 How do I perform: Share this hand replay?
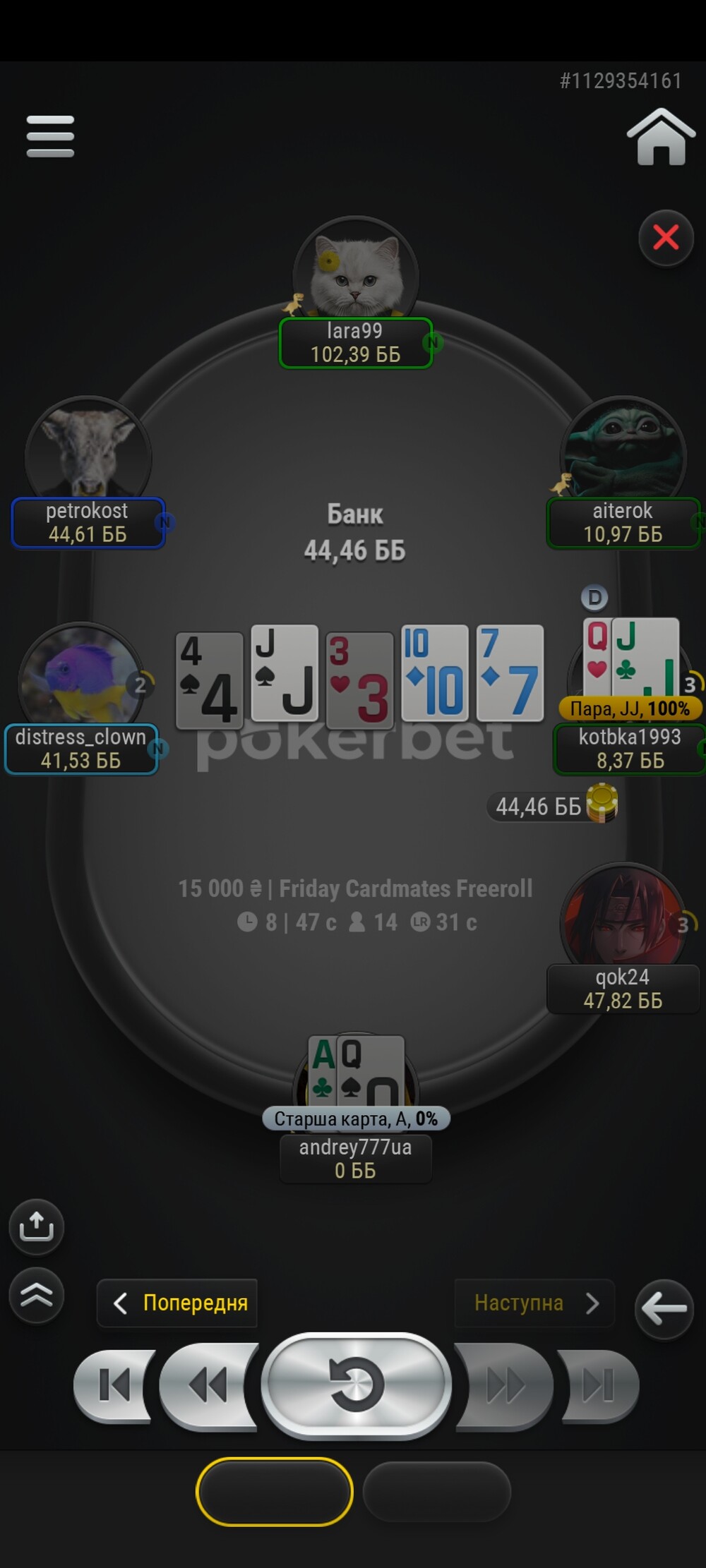pyautogui.click(x=37, y=1226)
